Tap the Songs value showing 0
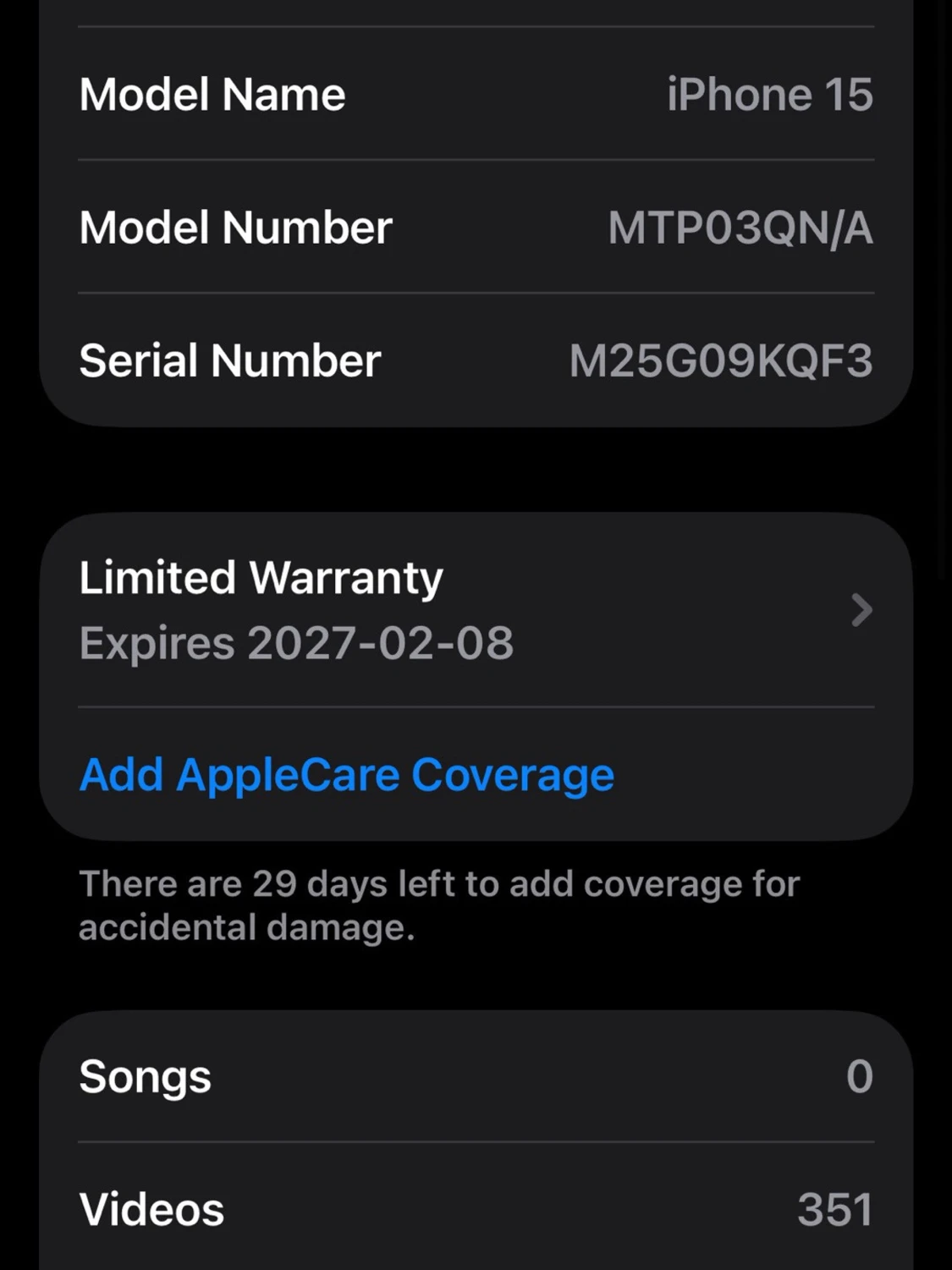The height and width of the screenshot is (1270, 952). click(x=860, y=1076)
